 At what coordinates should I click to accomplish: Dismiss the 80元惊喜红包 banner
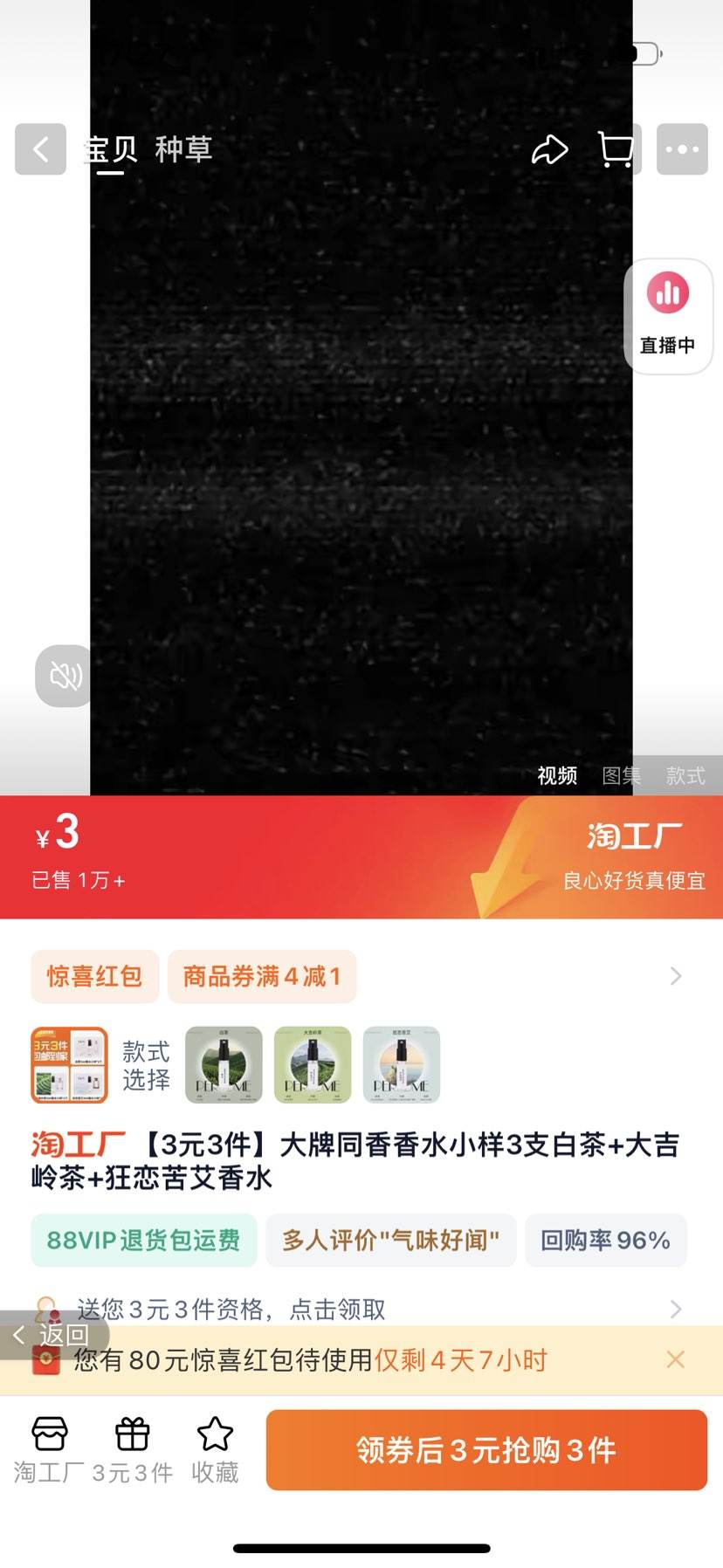pos(675,1359)
